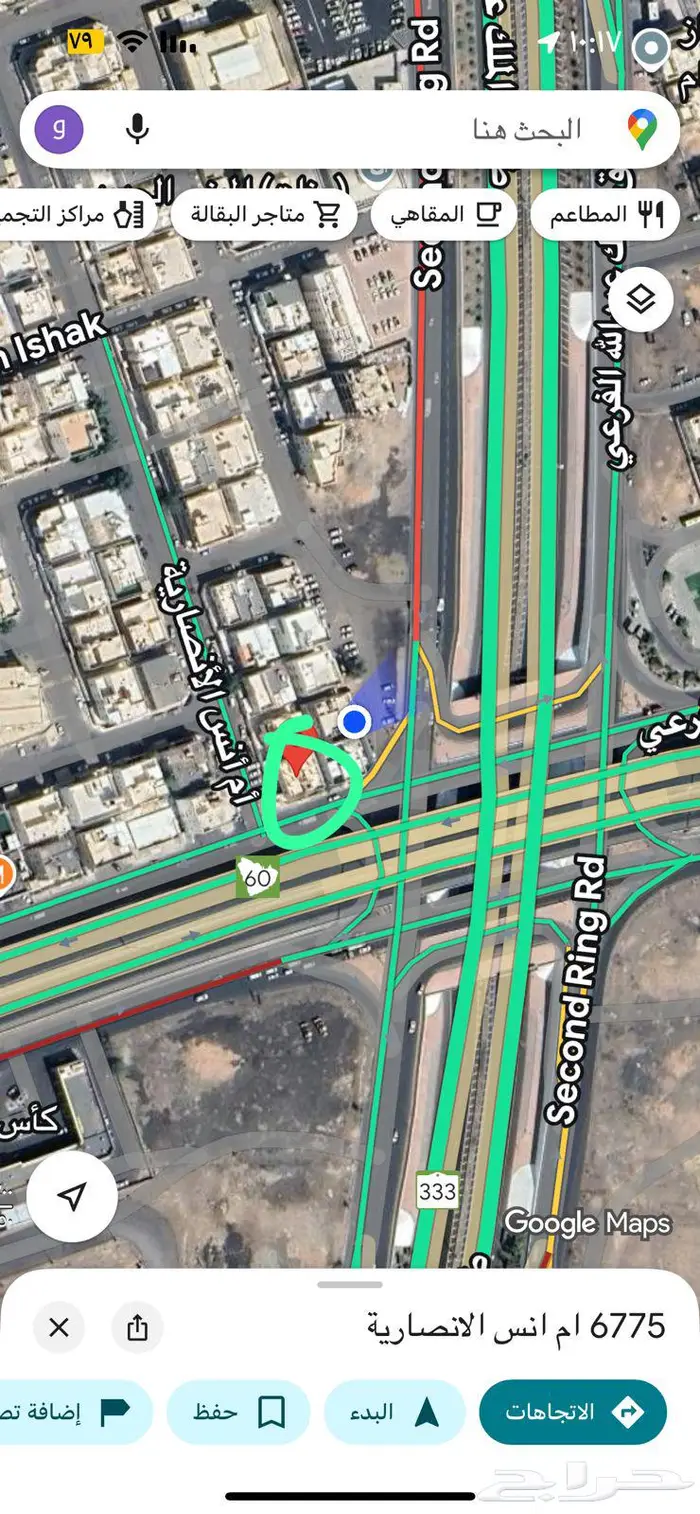Open the account profile avatar
Viewport: 700px width, 1514px height.
tap(59, 130)
